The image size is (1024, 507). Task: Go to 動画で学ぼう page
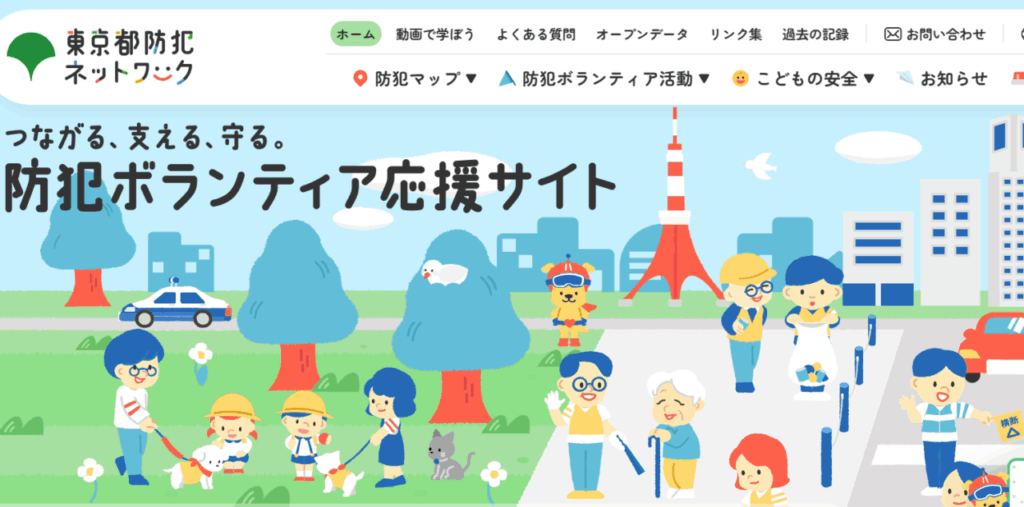coord(435,34)
